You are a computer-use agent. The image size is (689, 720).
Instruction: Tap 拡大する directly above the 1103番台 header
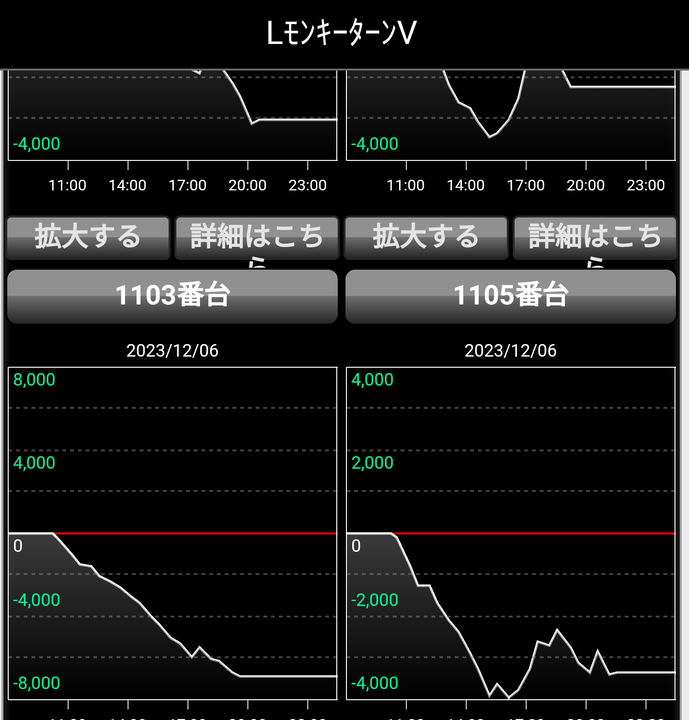(88, 238)
